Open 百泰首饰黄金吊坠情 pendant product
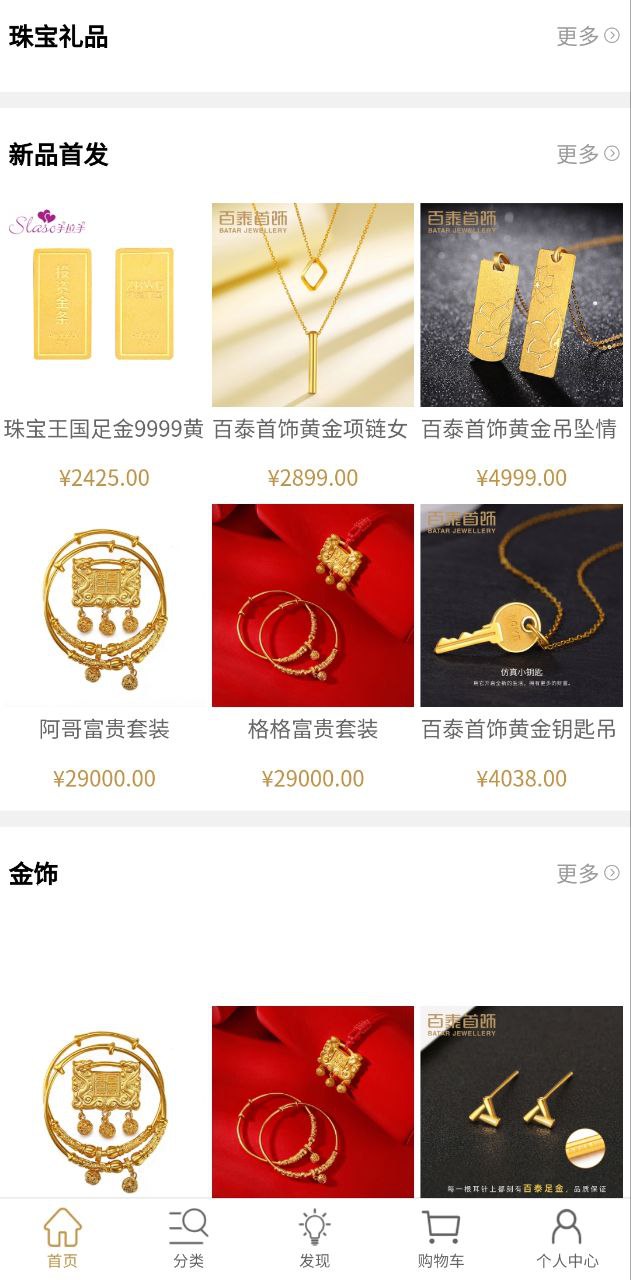The image size is (631, 1280). click(520, 305)
